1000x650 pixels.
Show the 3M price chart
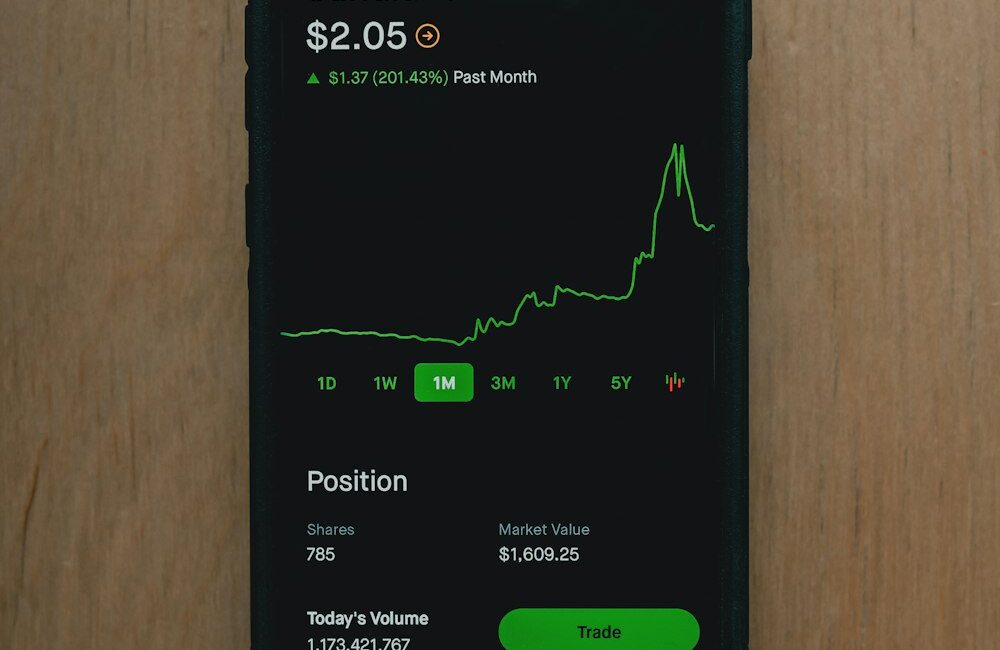tap(503, 383)
